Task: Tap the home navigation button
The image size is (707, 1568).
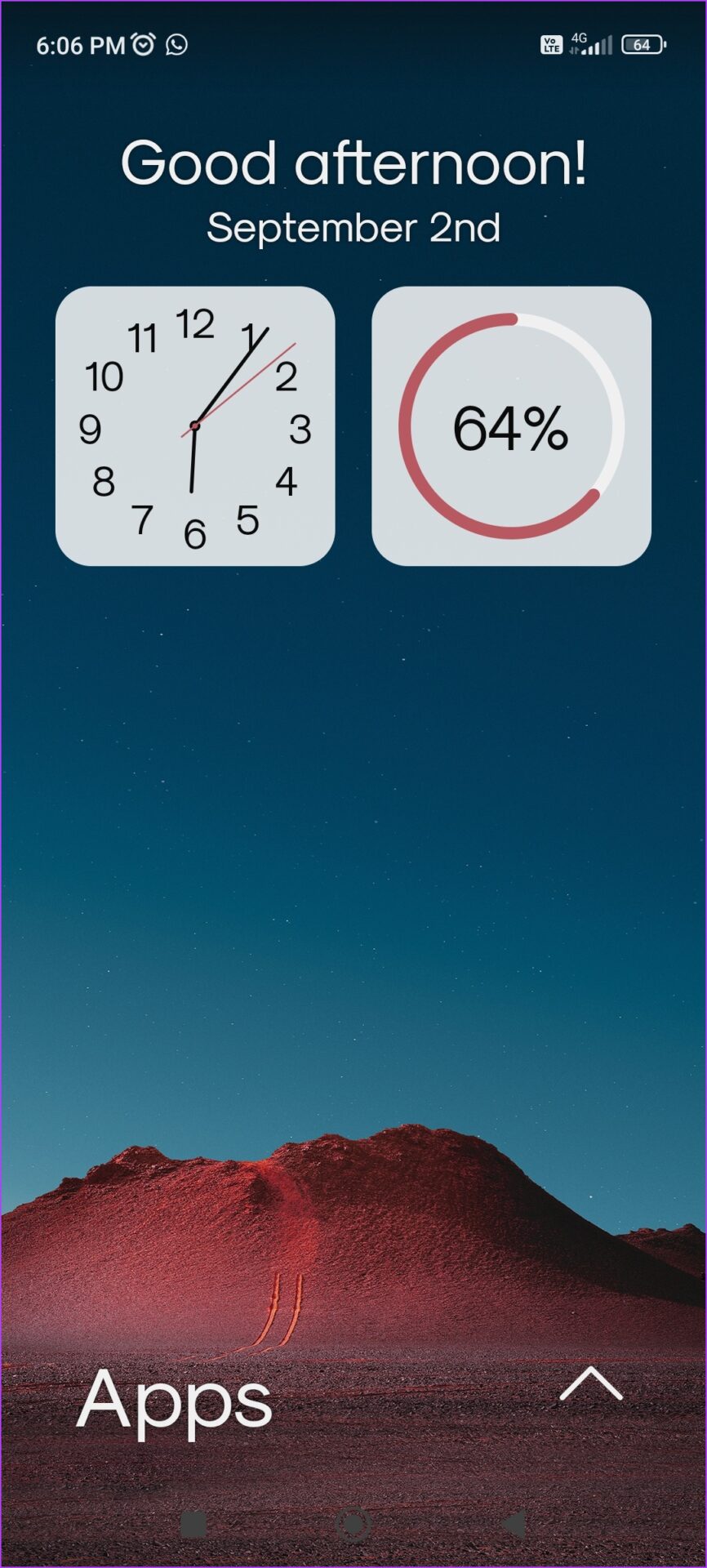Action: [x=353, y=1524]
